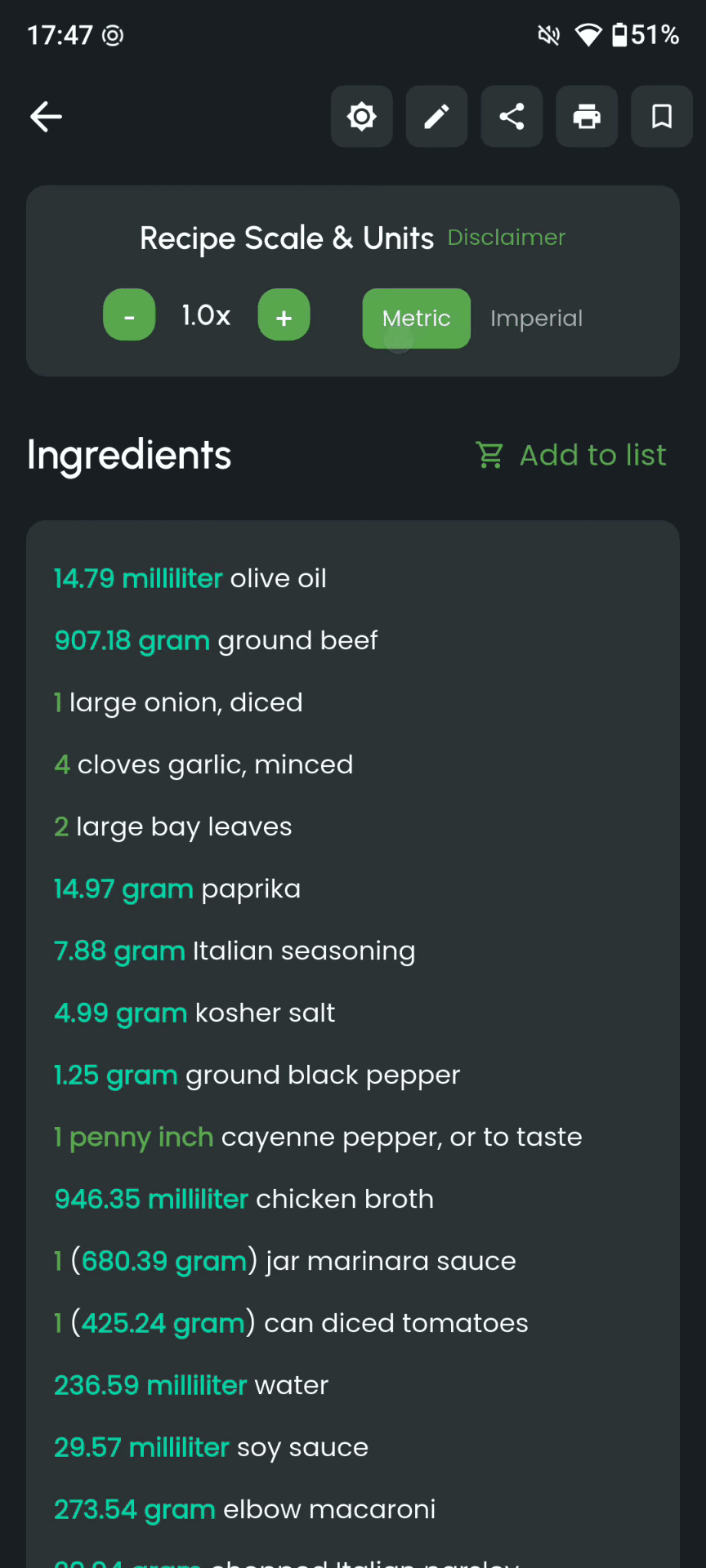Tap the Wi-Fi icon in the status bar
Viewport: 706px width, 1568px height.
(588, 35)
